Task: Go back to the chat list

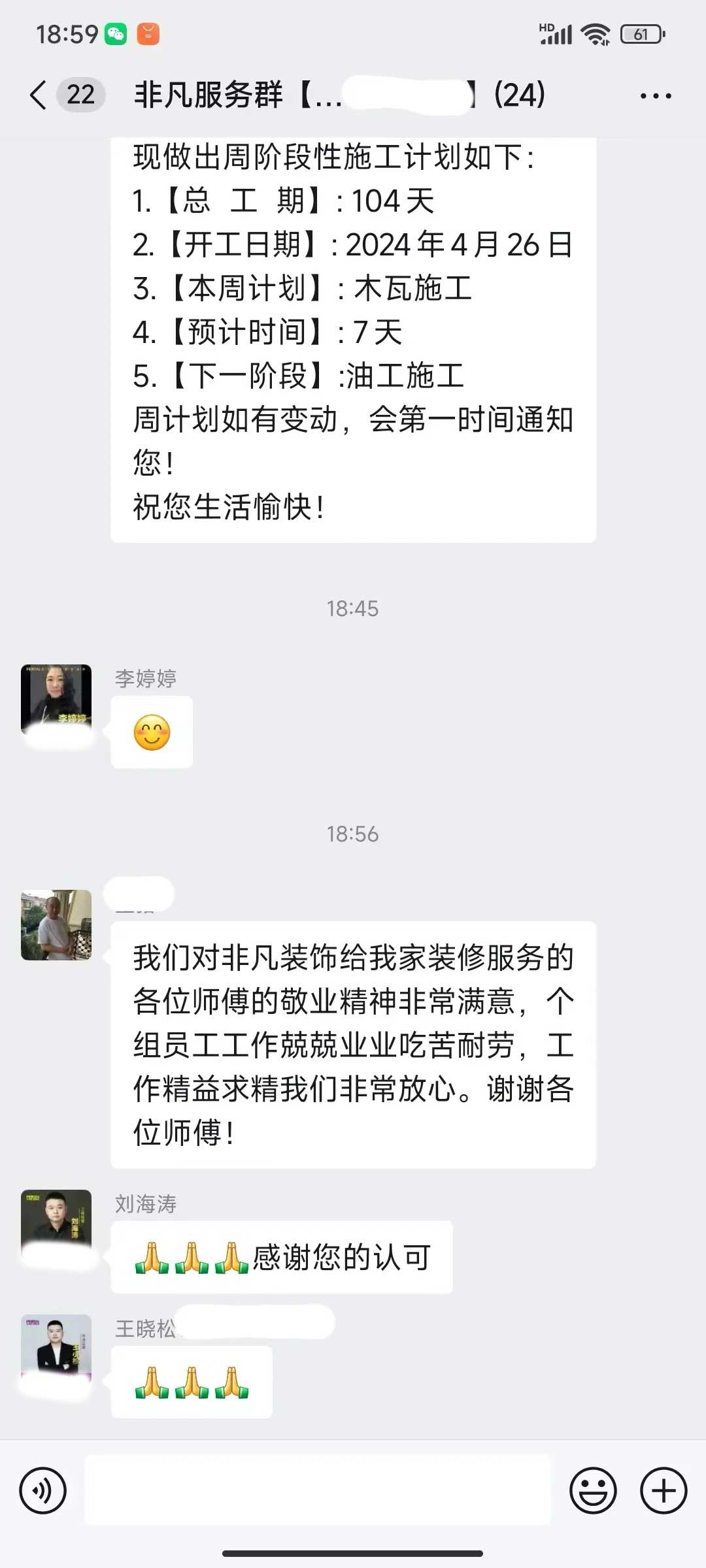Action: click(39, 95)
